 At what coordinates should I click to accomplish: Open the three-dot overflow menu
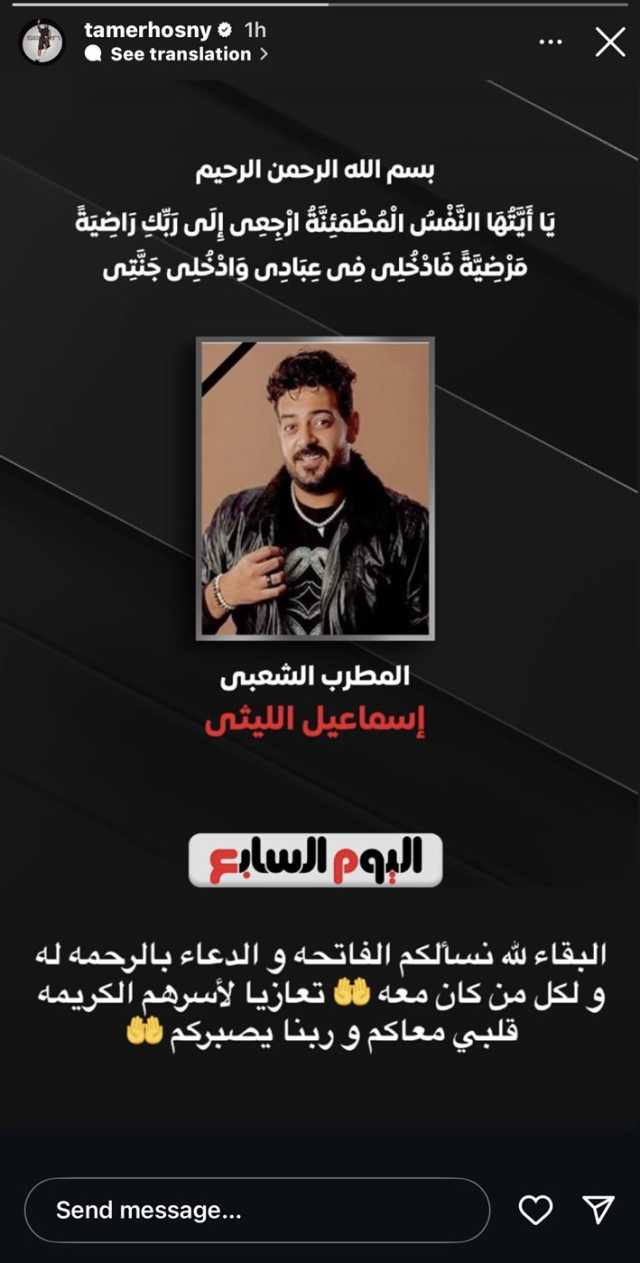click(x=551, y=41)
